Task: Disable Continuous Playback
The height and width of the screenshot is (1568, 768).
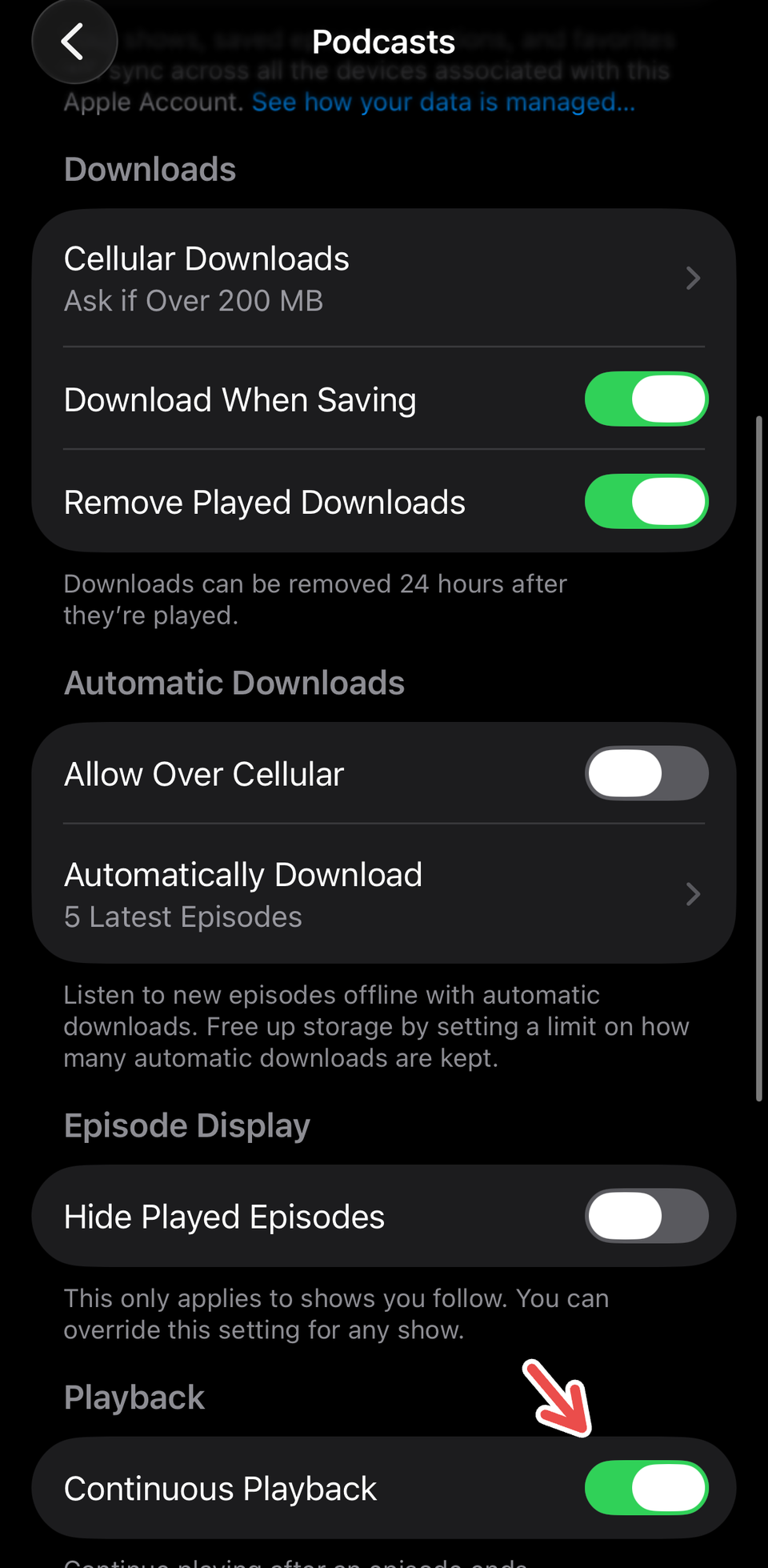Action: point(646,1488)
